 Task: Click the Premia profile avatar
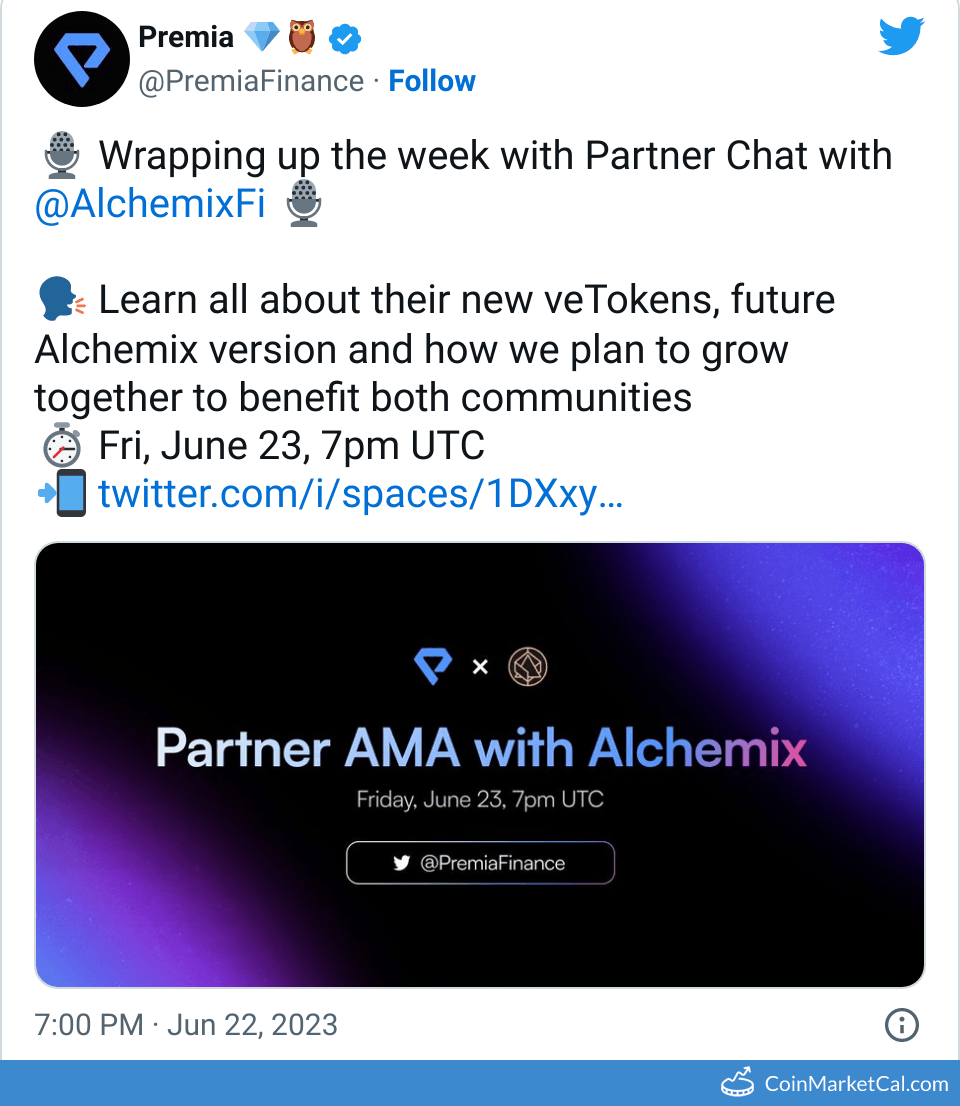click(x=82, y=59)
